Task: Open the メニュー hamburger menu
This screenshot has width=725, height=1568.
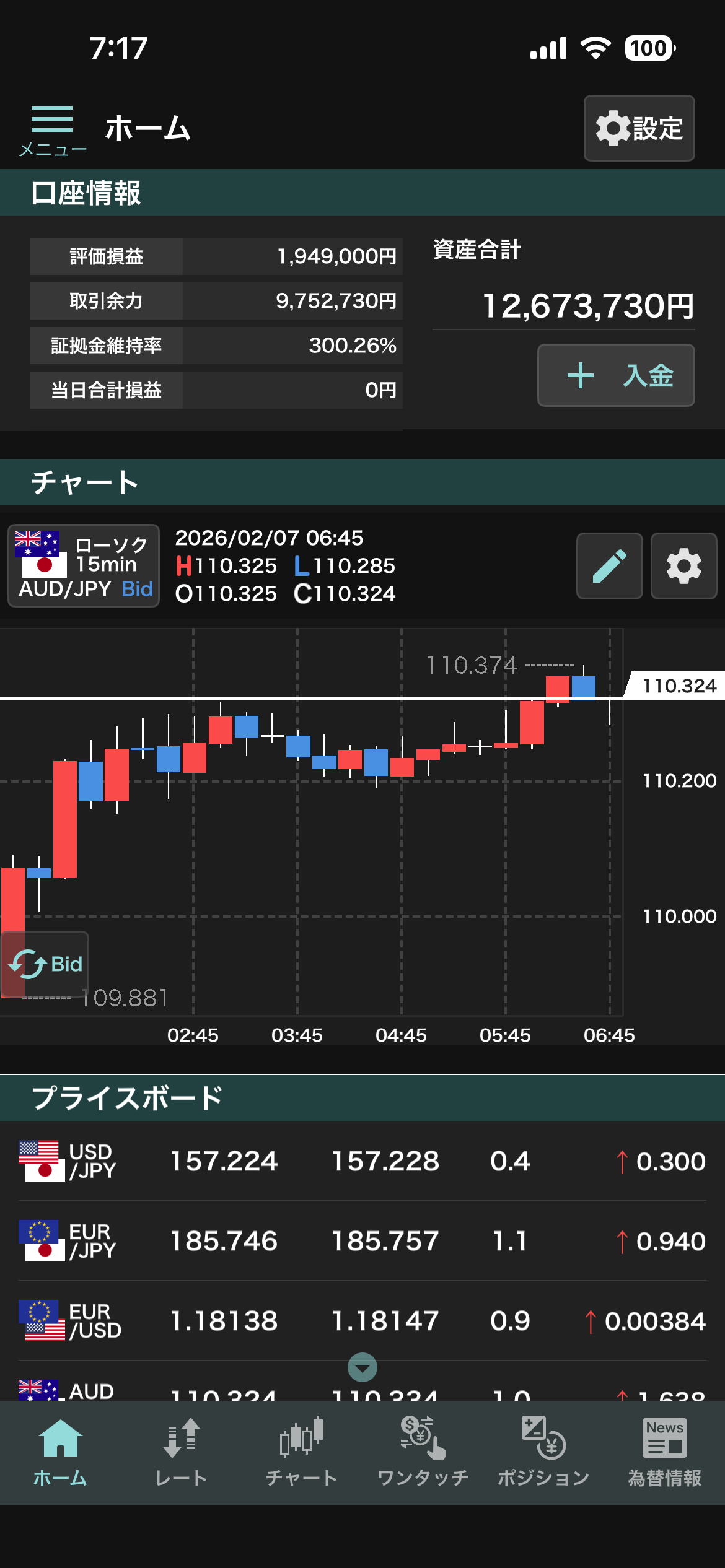Action: point(52,129)
